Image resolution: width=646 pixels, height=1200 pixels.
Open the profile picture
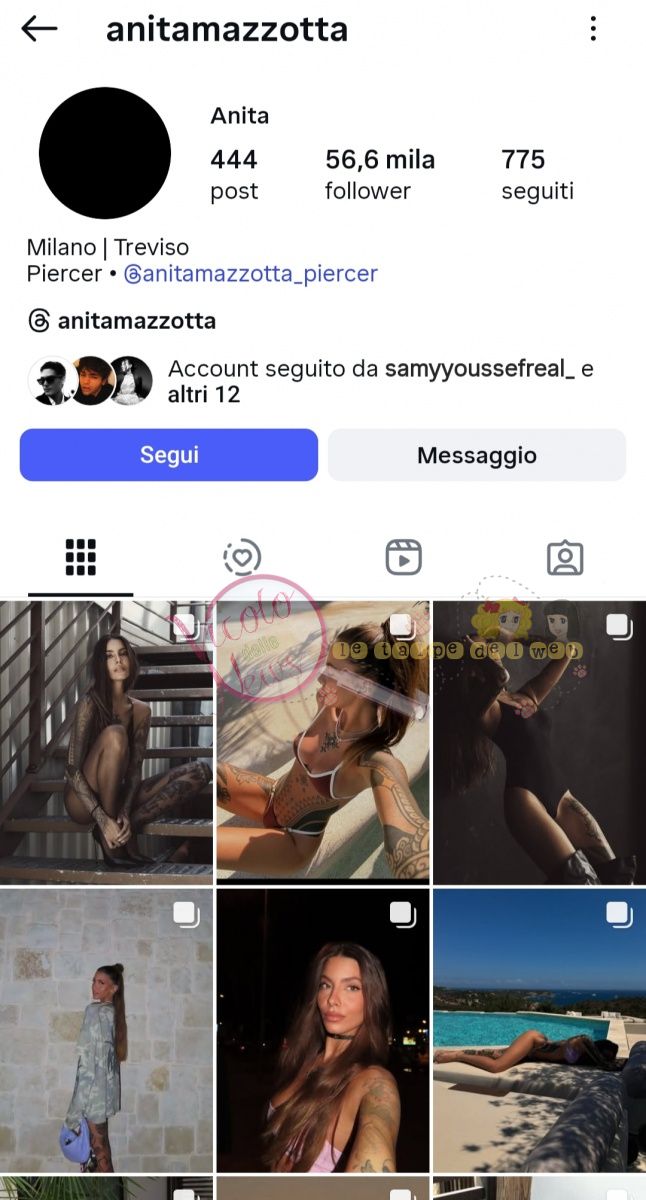pyautogui.click(x=105, y=153)
